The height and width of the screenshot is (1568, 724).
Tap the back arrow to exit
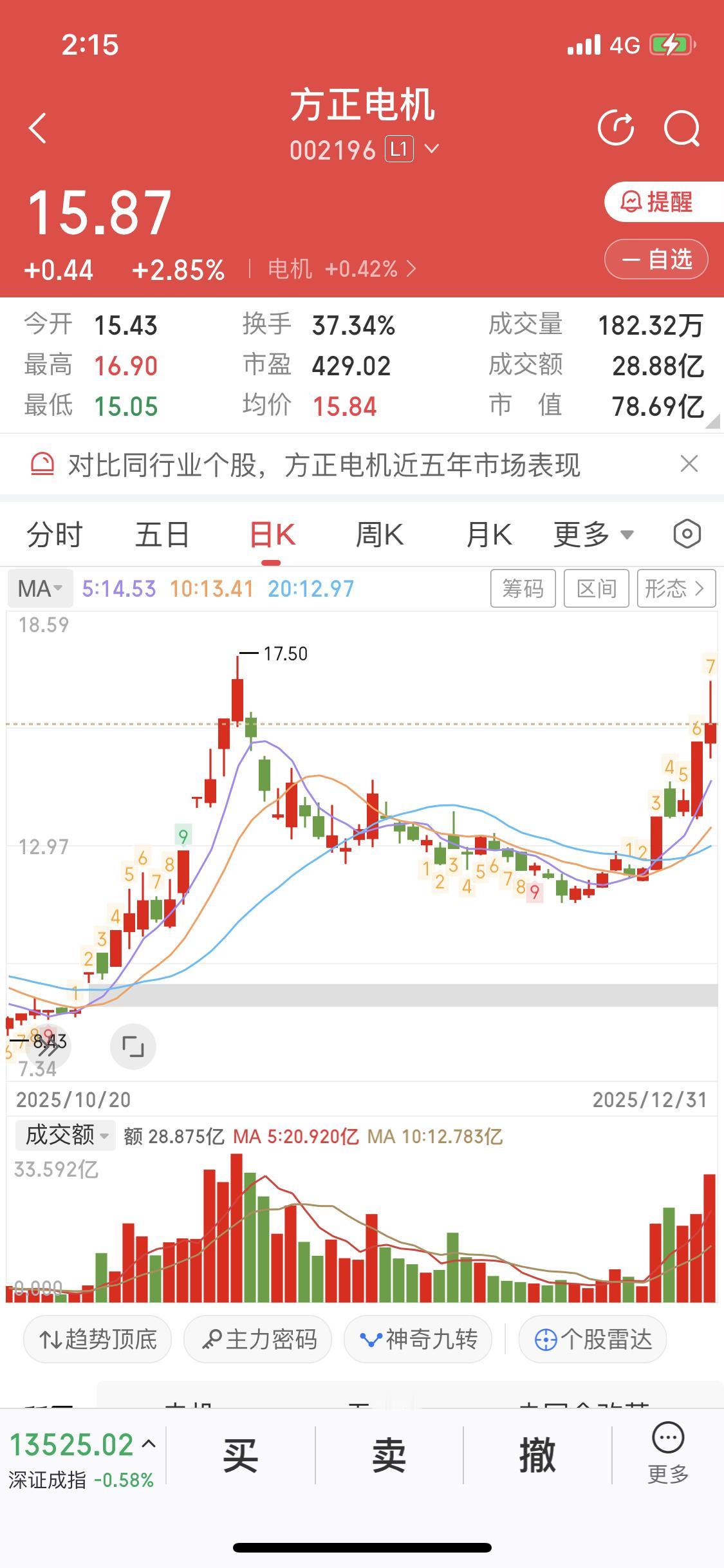point(37,128)
